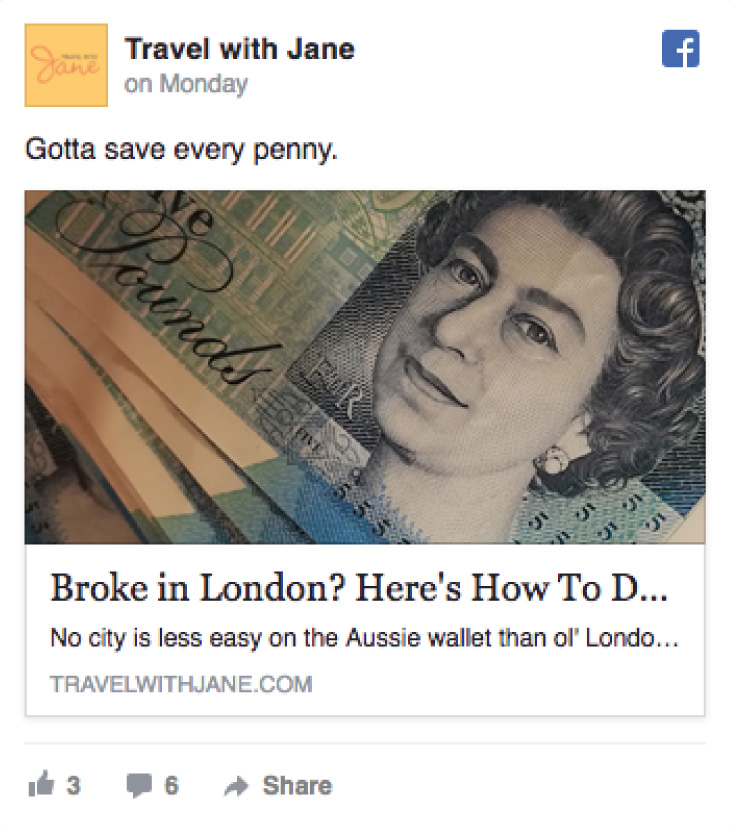
Task: Open the Travel with Jane page name
Action: point(238,48)
